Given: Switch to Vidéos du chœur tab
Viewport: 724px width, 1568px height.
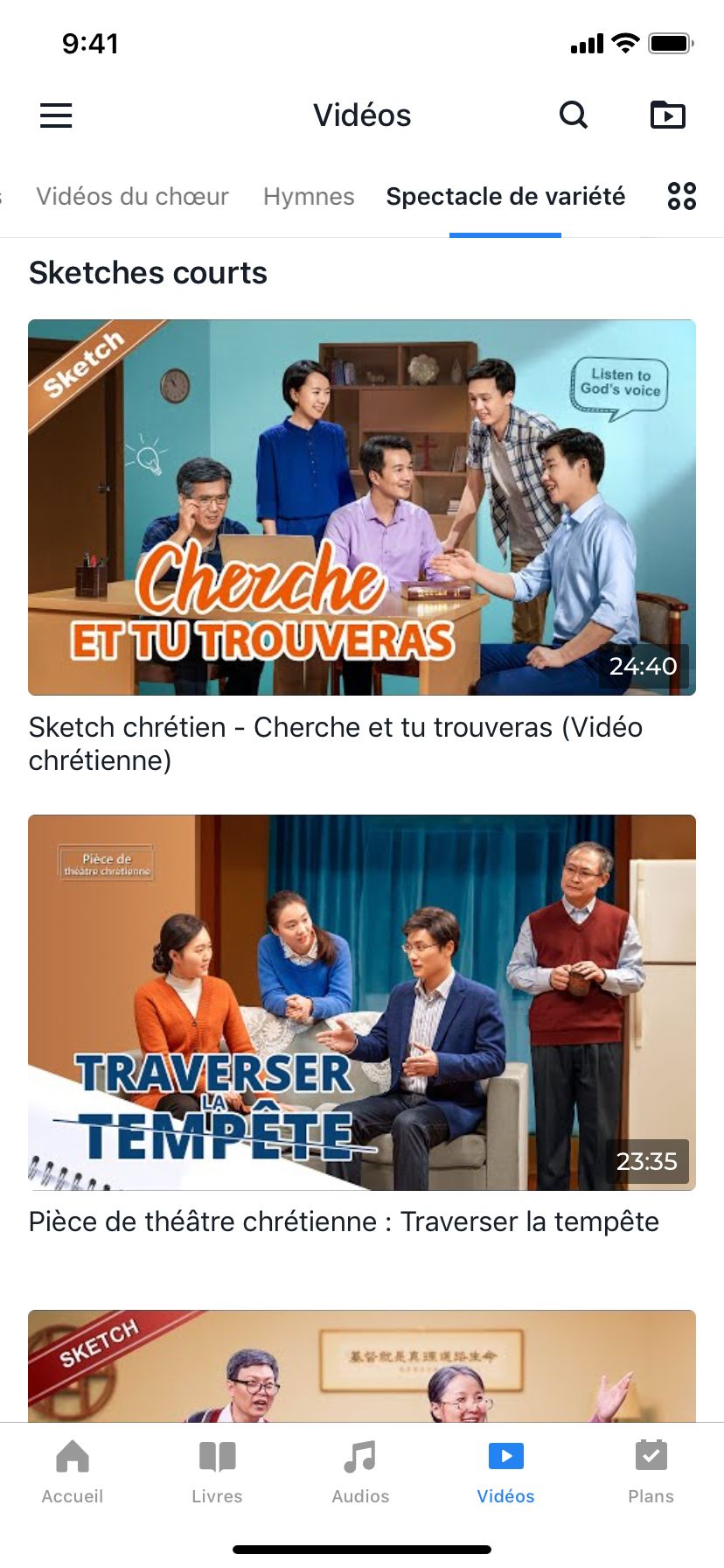Looking at the screenshot, I should (x=132, y=196).
